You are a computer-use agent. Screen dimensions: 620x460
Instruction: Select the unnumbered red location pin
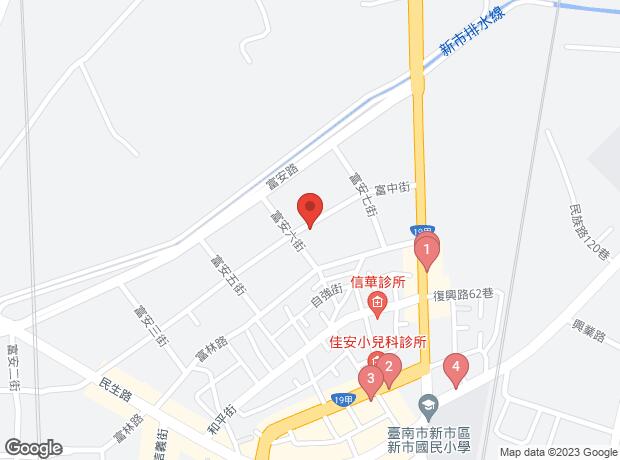pyautogui.click(x=310, y=209)
